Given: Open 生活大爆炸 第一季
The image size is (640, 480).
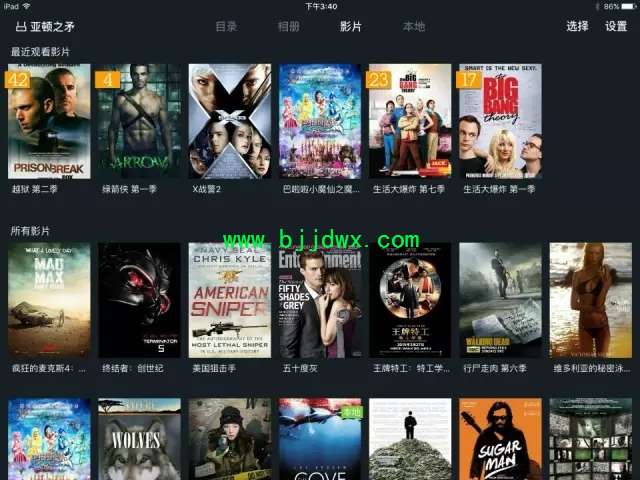Looking at the screenshot, I should click(499, 121).
